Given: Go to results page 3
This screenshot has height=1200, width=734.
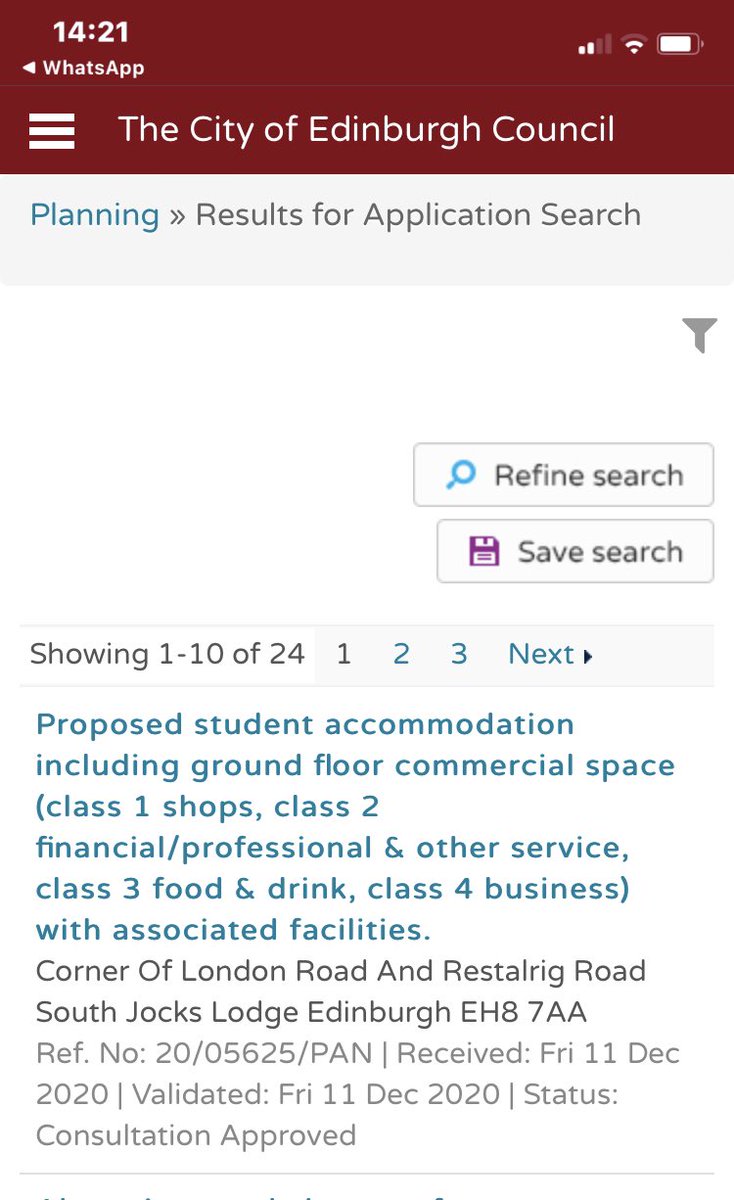Looking at the screenshot, I should tap(459, 654).
